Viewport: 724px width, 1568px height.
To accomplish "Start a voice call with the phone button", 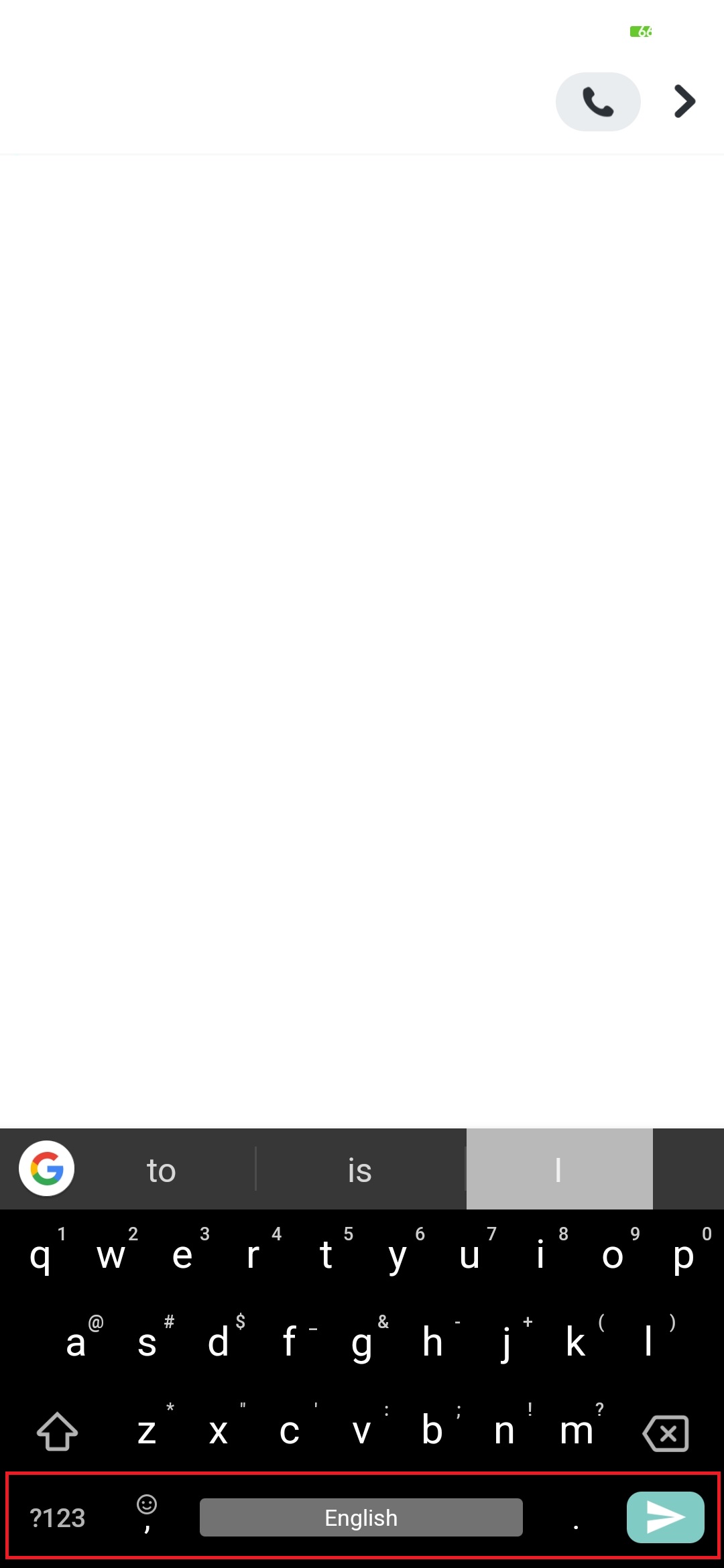I will coord(598,102).
